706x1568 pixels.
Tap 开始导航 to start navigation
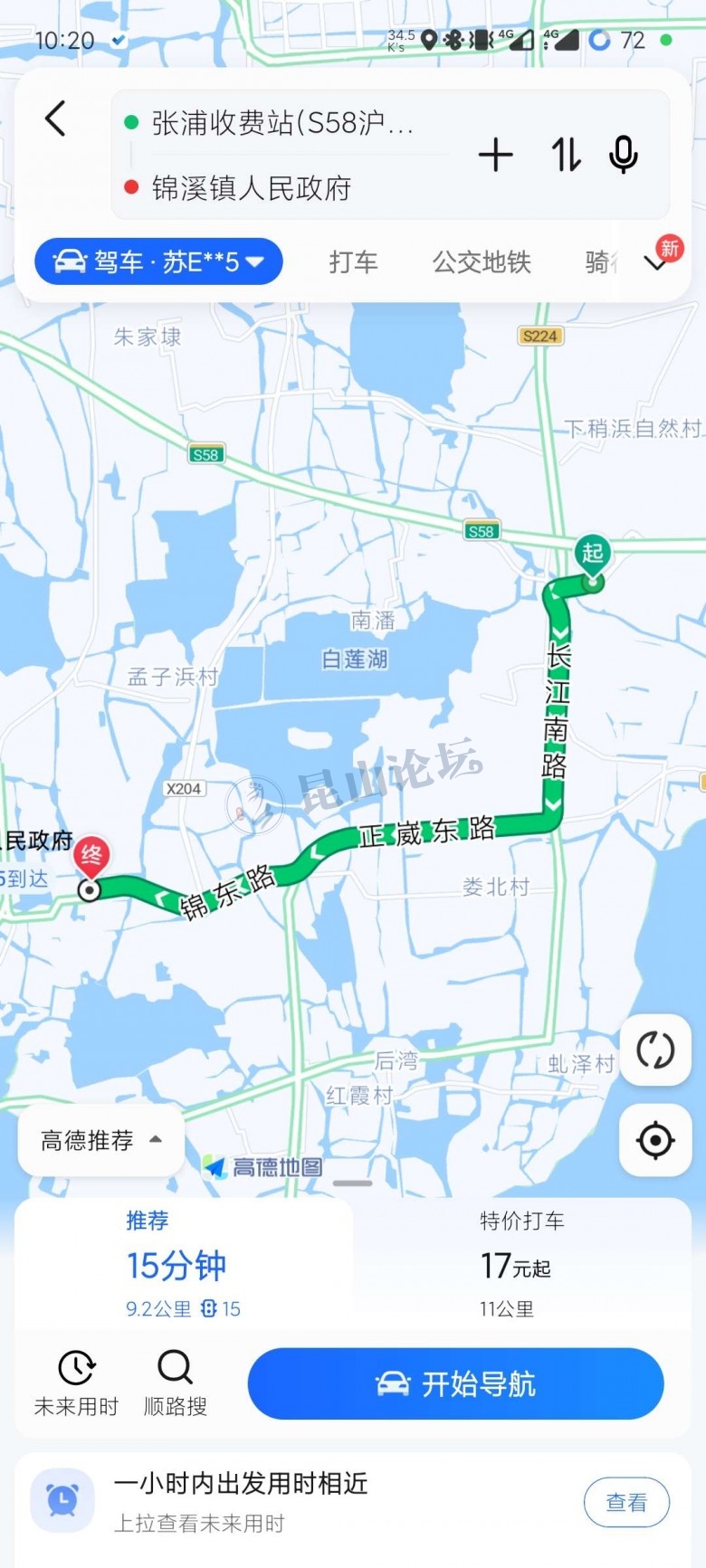pyautogui.click(x=455, y=1383)
